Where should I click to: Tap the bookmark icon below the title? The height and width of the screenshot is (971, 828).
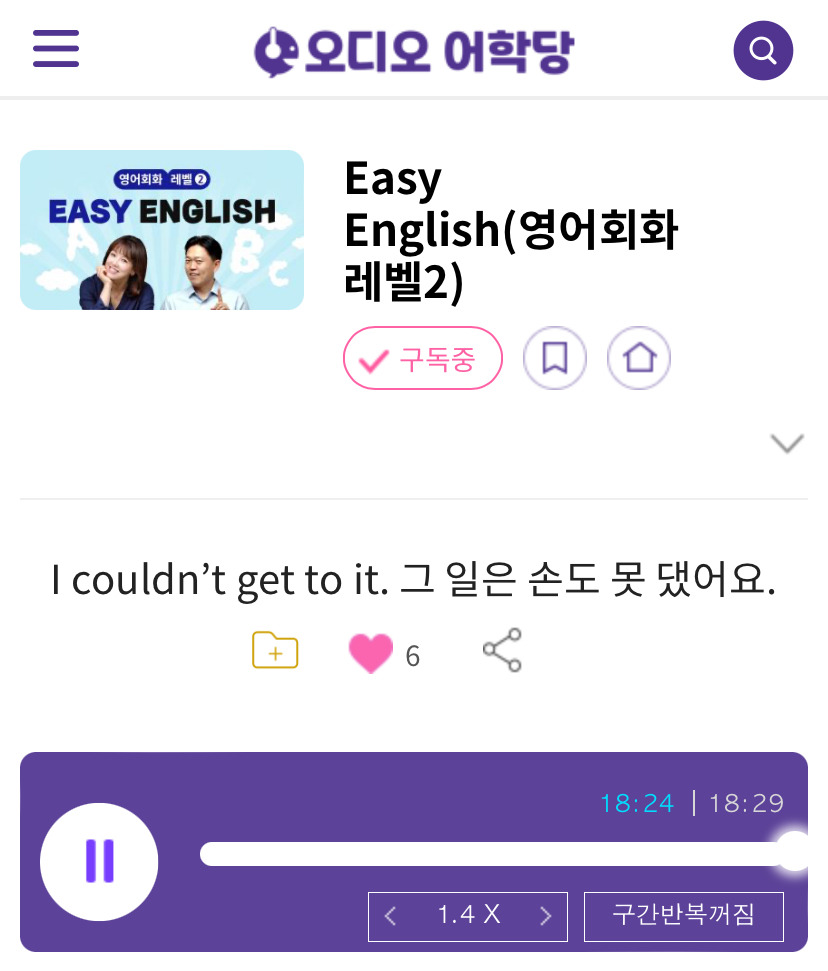click(x=555, y=357)
